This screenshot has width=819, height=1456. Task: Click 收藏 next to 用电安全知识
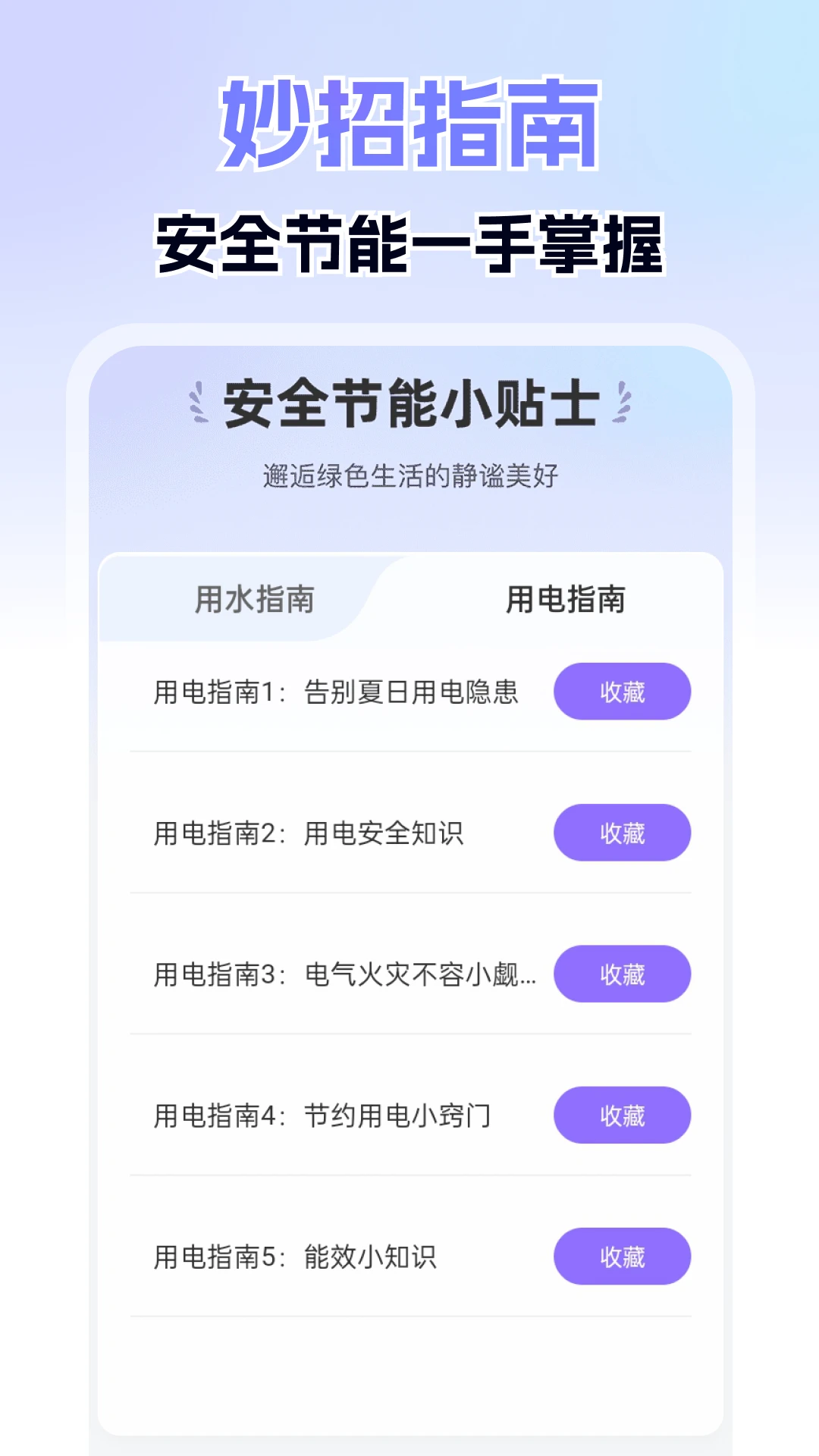click(x=621, y=832)
